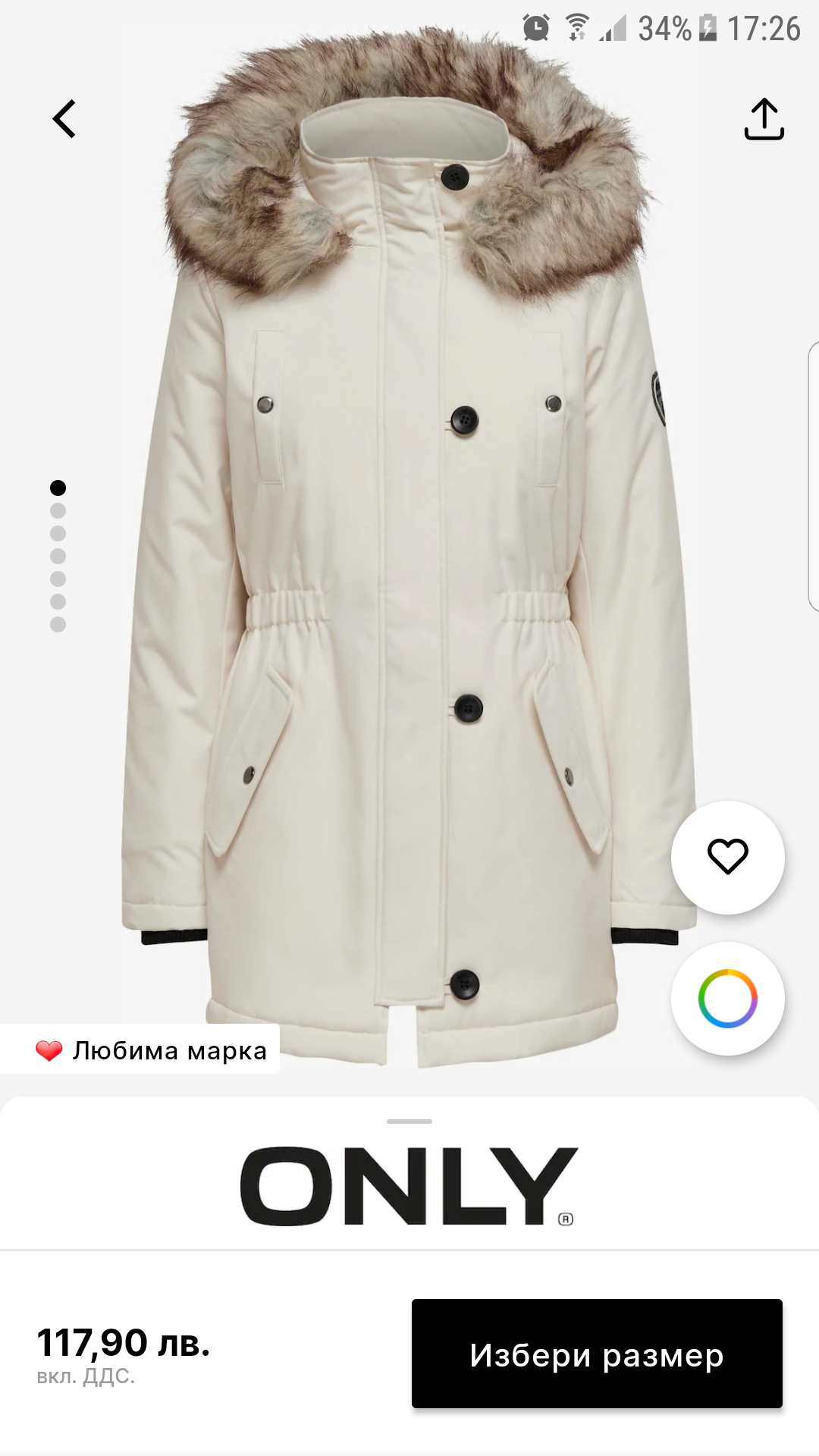Image resolution: width=819 pixels, height=1456 pixels.
Task: Tap the Избери размер button
Action: [x=597, y=1354]
